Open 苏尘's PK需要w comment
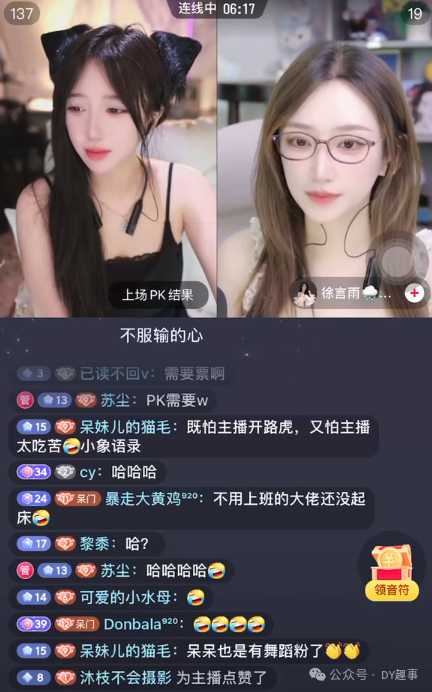432x692 pixels. point(113,401)
